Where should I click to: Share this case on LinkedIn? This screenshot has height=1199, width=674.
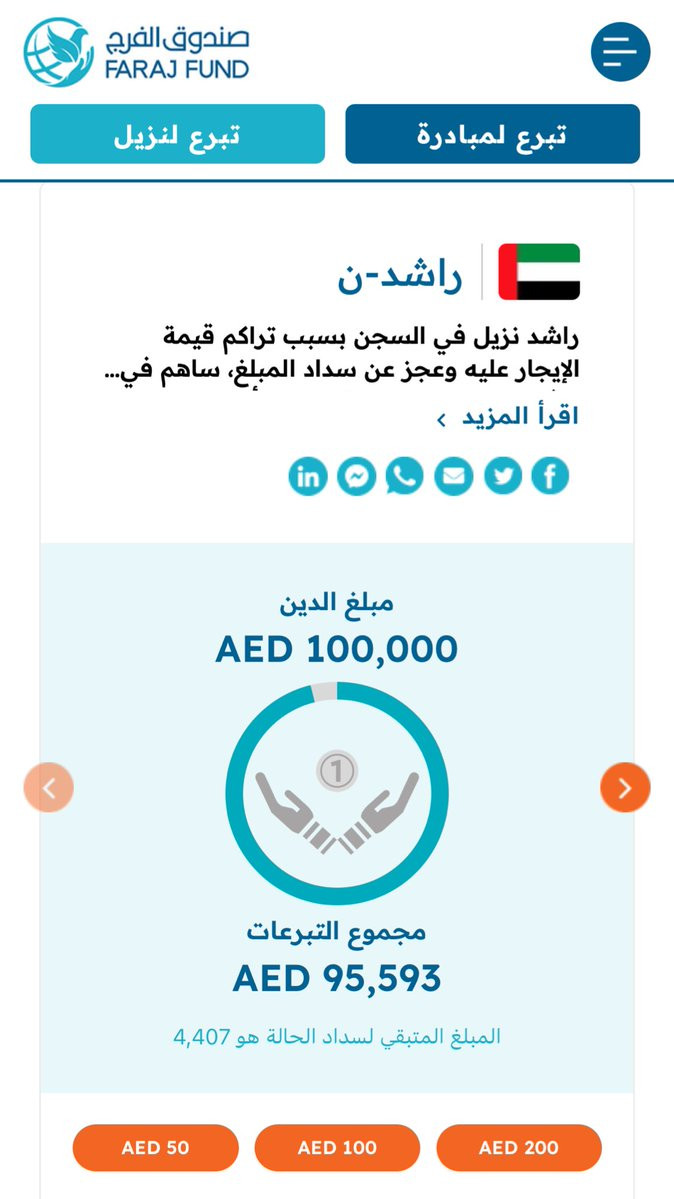[x=308, y=477]
